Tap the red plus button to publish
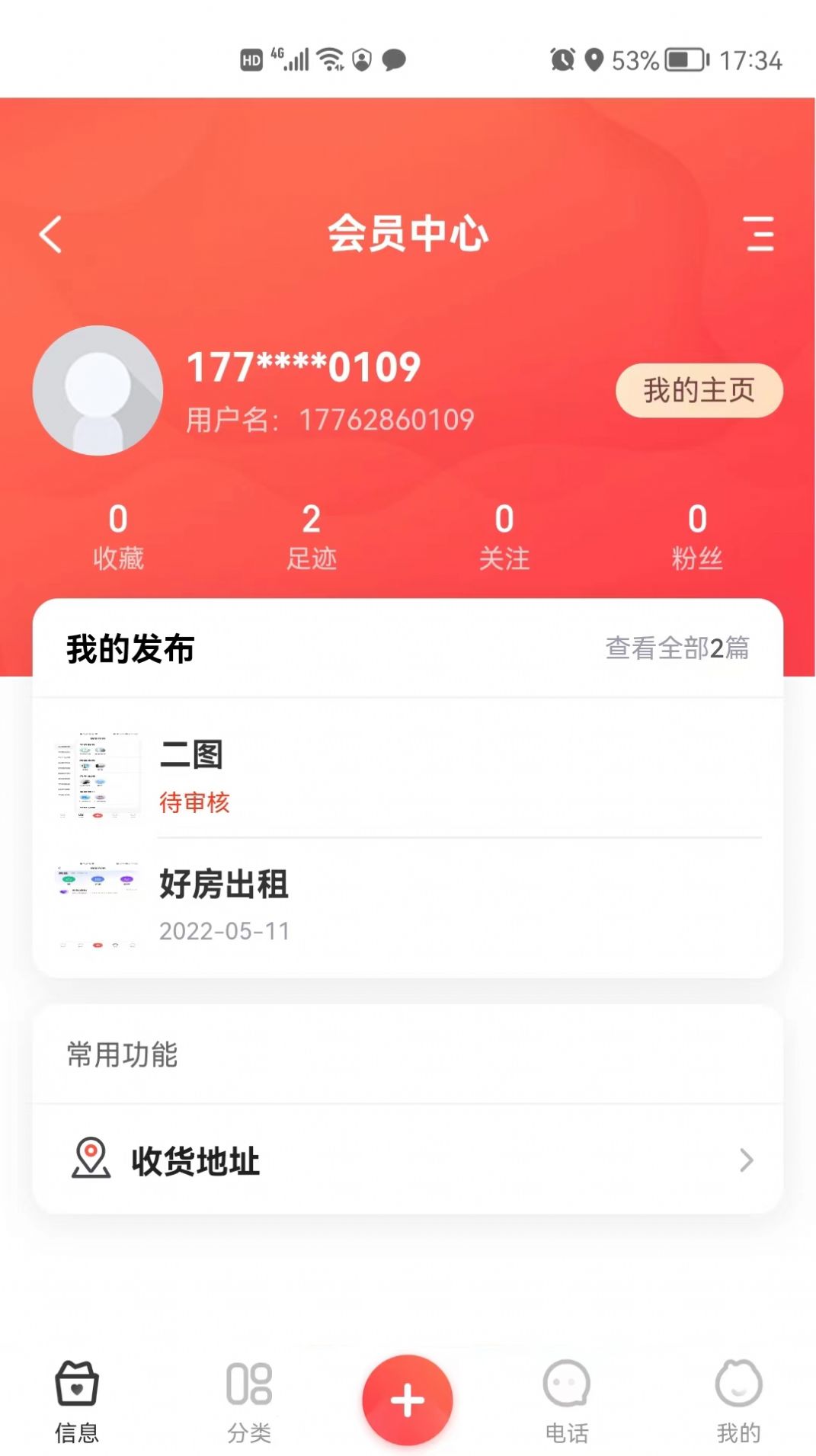Screen dimensions: 816x1456 pyautogui.click(x=408, y=1398)
